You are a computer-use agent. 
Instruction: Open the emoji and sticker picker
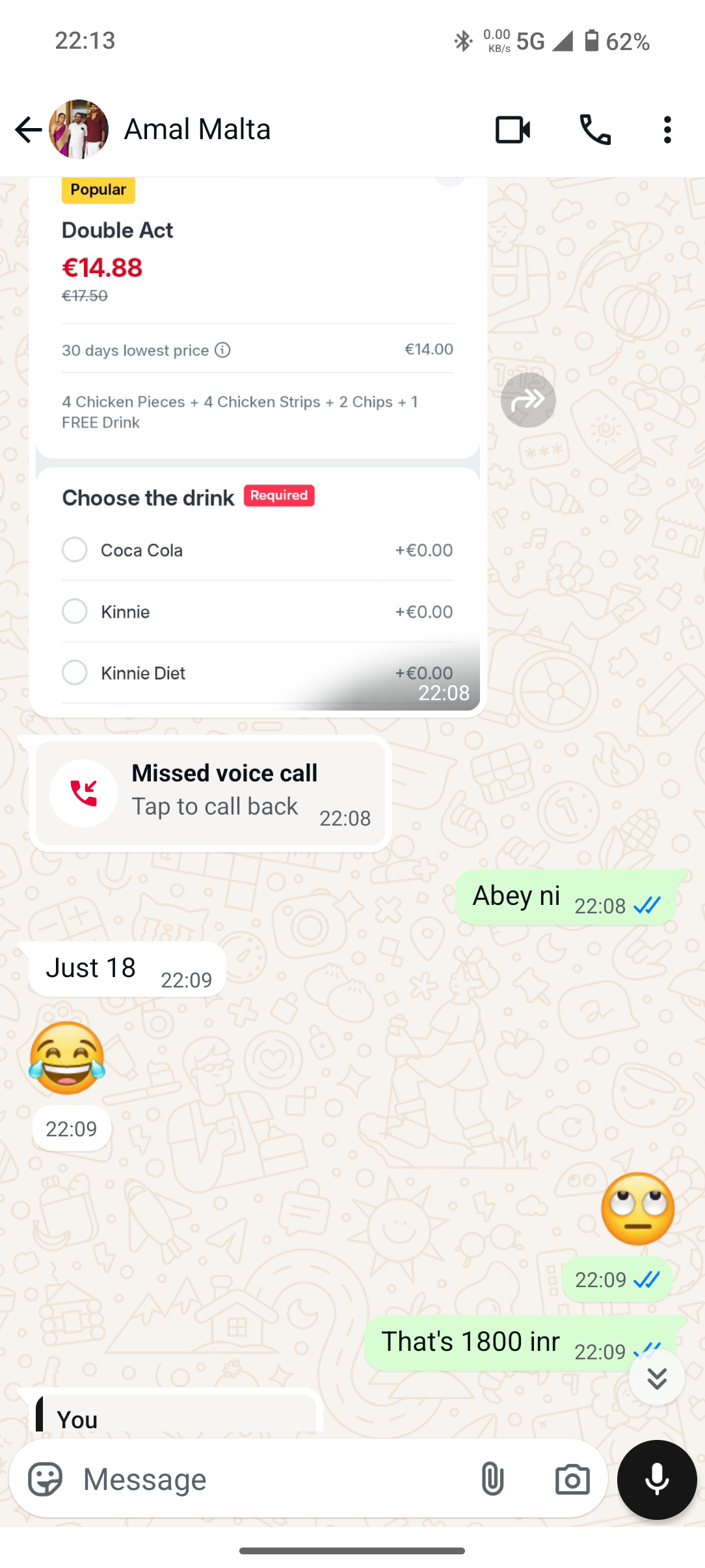45,1479
